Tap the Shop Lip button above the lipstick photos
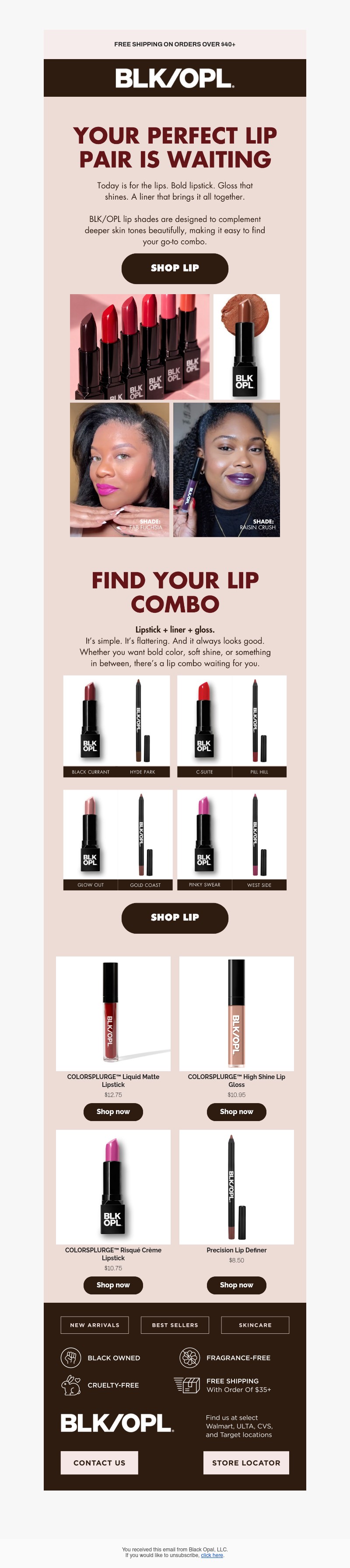Viewport: 350px width, 1568px height. pyautogui.click(x=175, y=268)
